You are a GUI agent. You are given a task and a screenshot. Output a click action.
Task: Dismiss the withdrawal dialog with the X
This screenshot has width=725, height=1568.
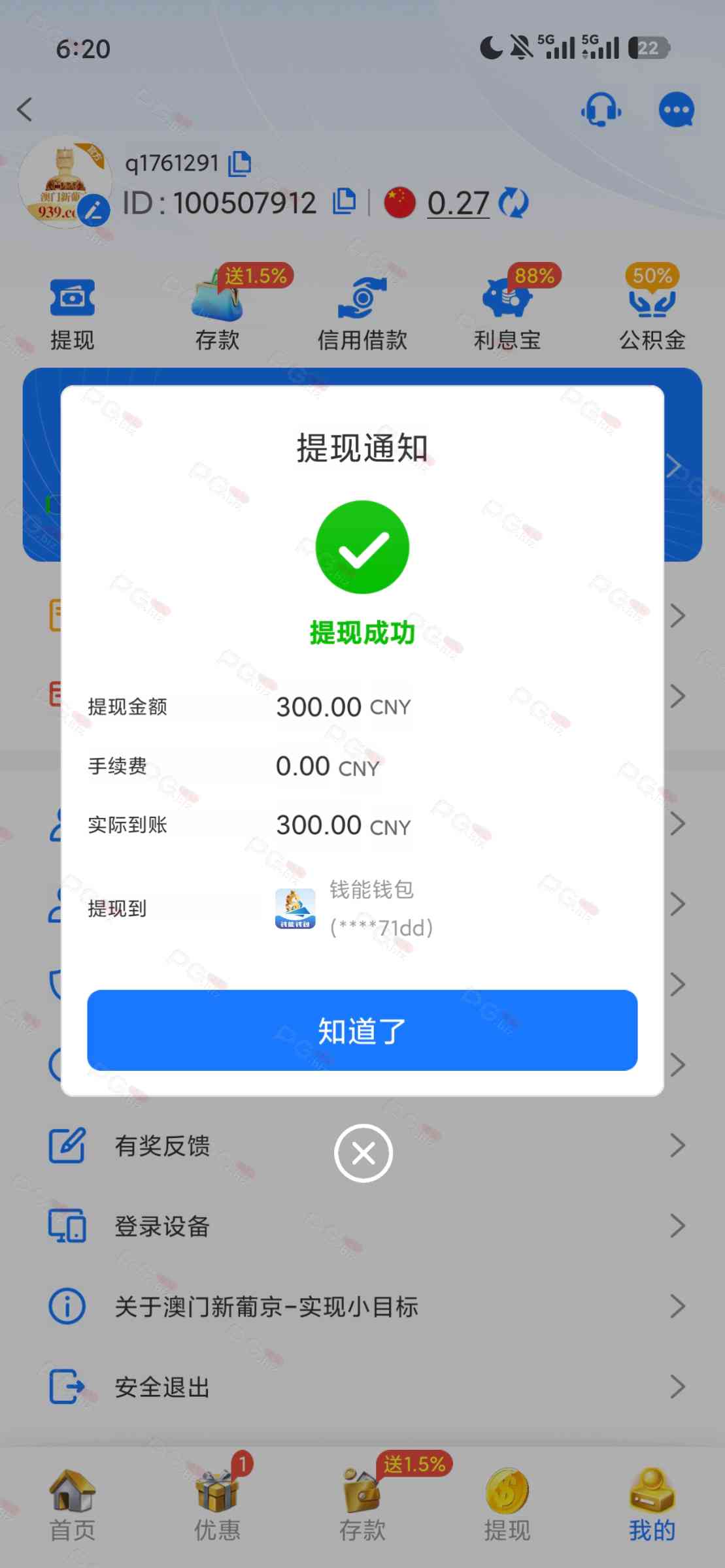click(363, 1153)
